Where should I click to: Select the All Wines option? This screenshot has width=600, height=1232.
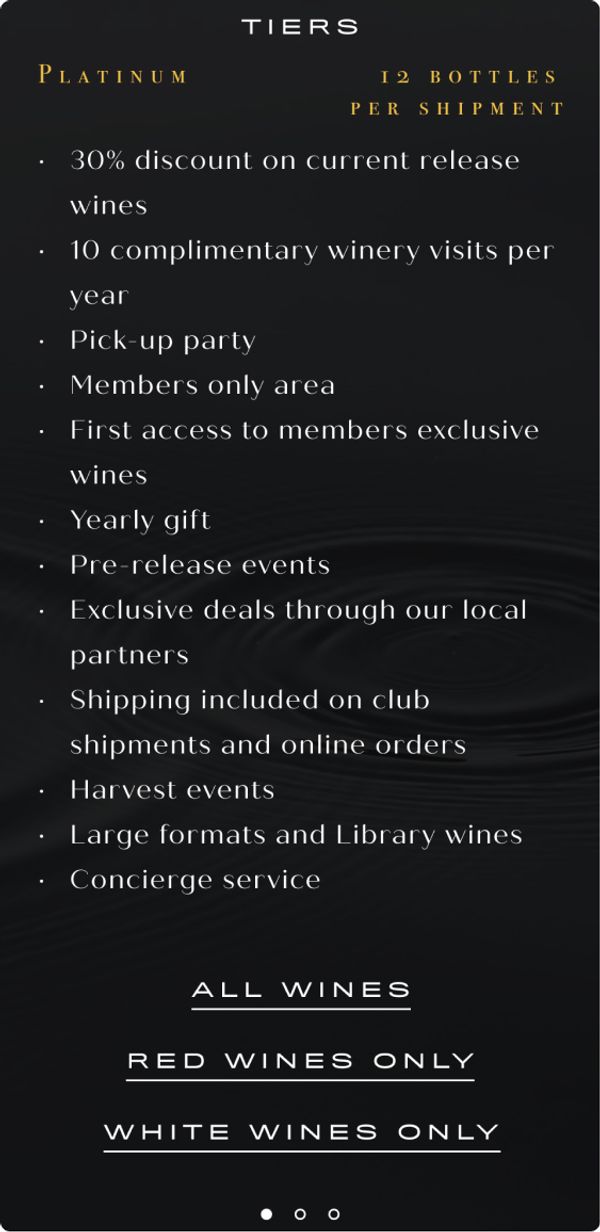pyautogui.click(x=300, y=990)
